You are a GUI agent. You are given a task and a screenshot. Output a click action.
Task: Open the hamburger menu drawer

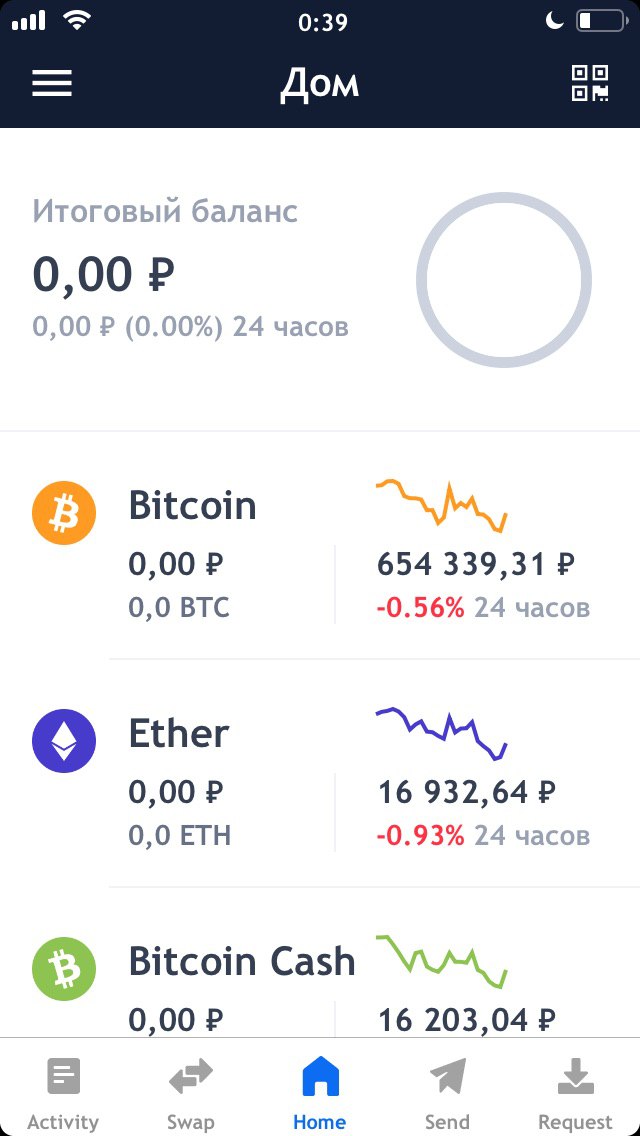[51, 83]
